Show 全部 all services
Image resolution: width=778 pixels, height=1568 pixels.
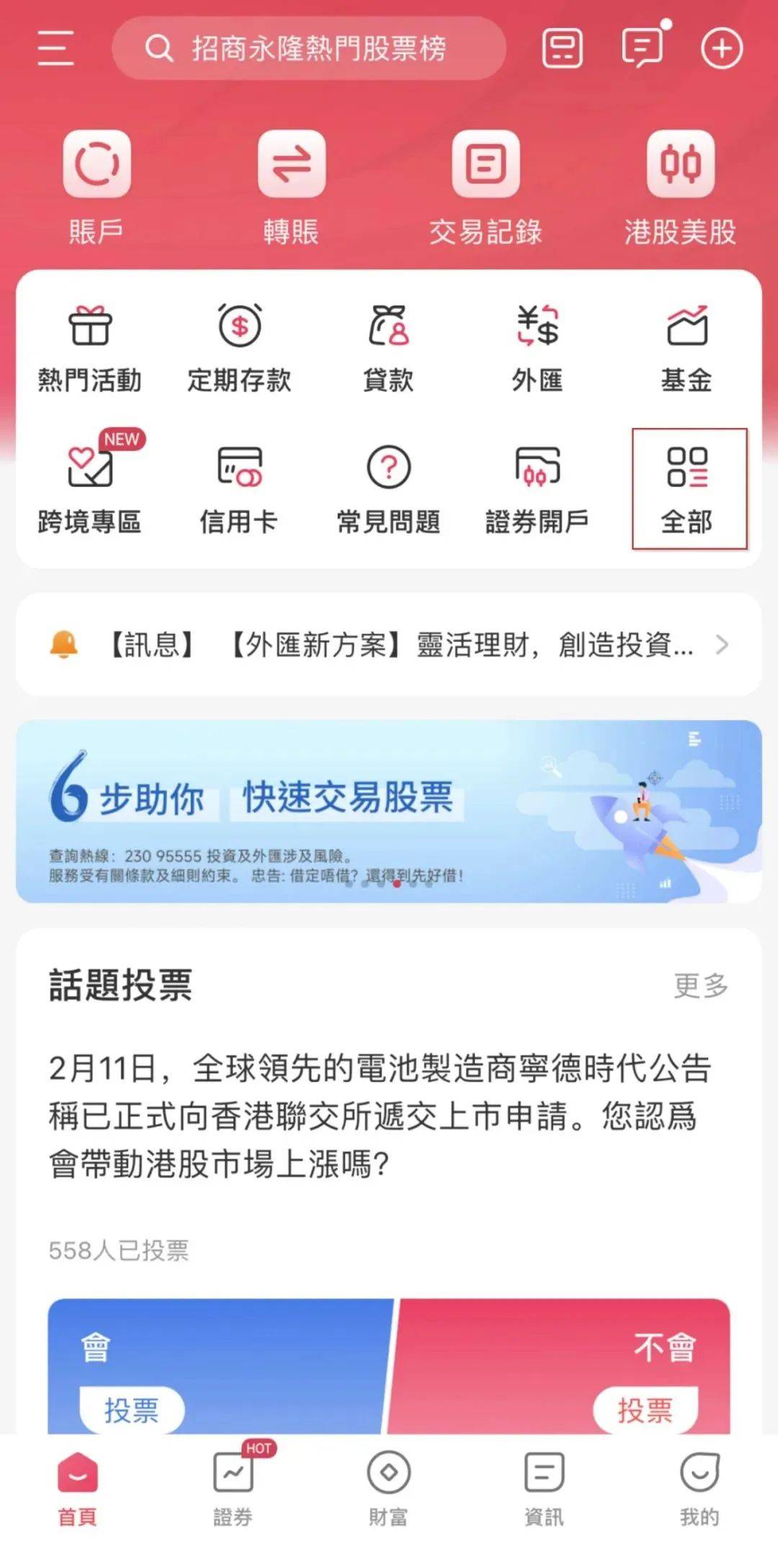tap(689, 489)
